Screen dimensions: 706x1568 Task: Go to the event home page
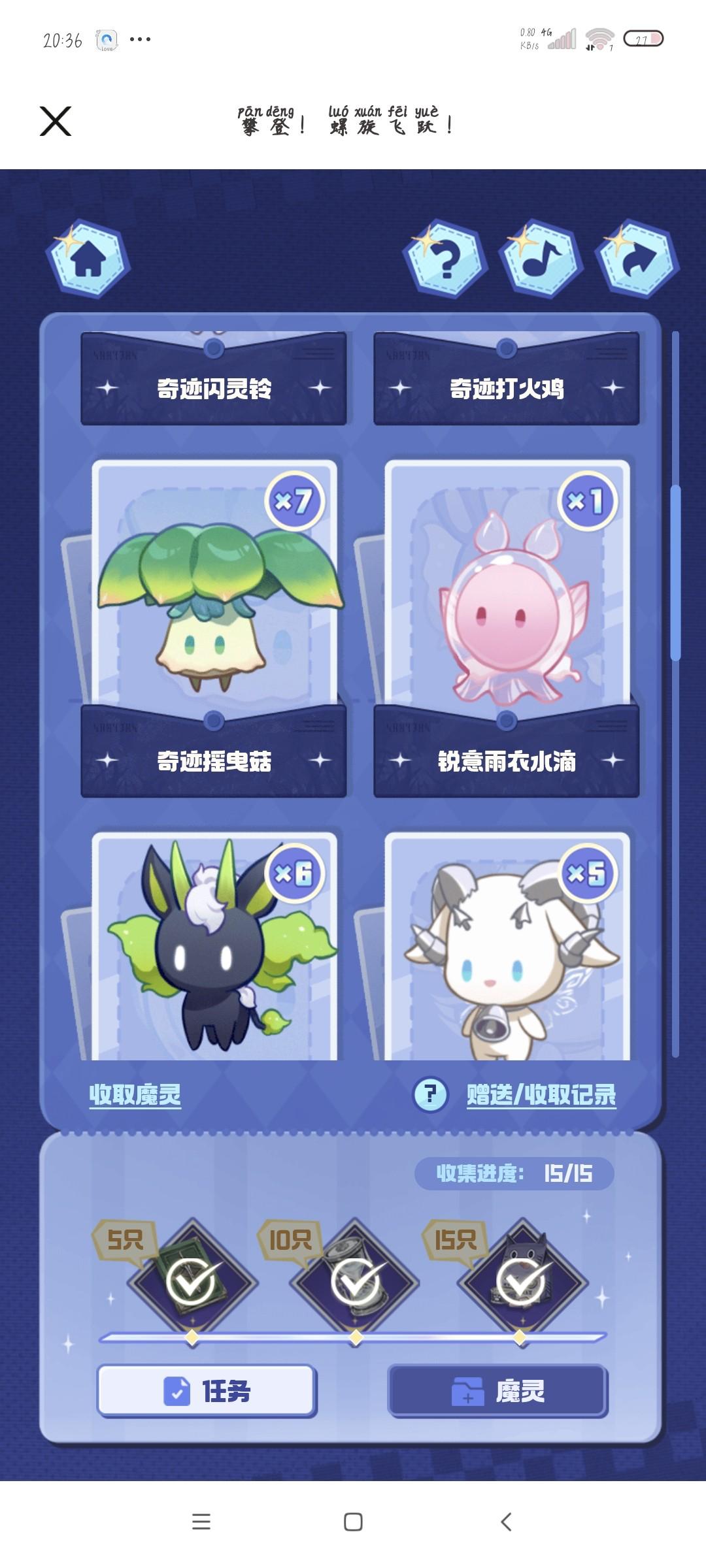click(88, 259)
